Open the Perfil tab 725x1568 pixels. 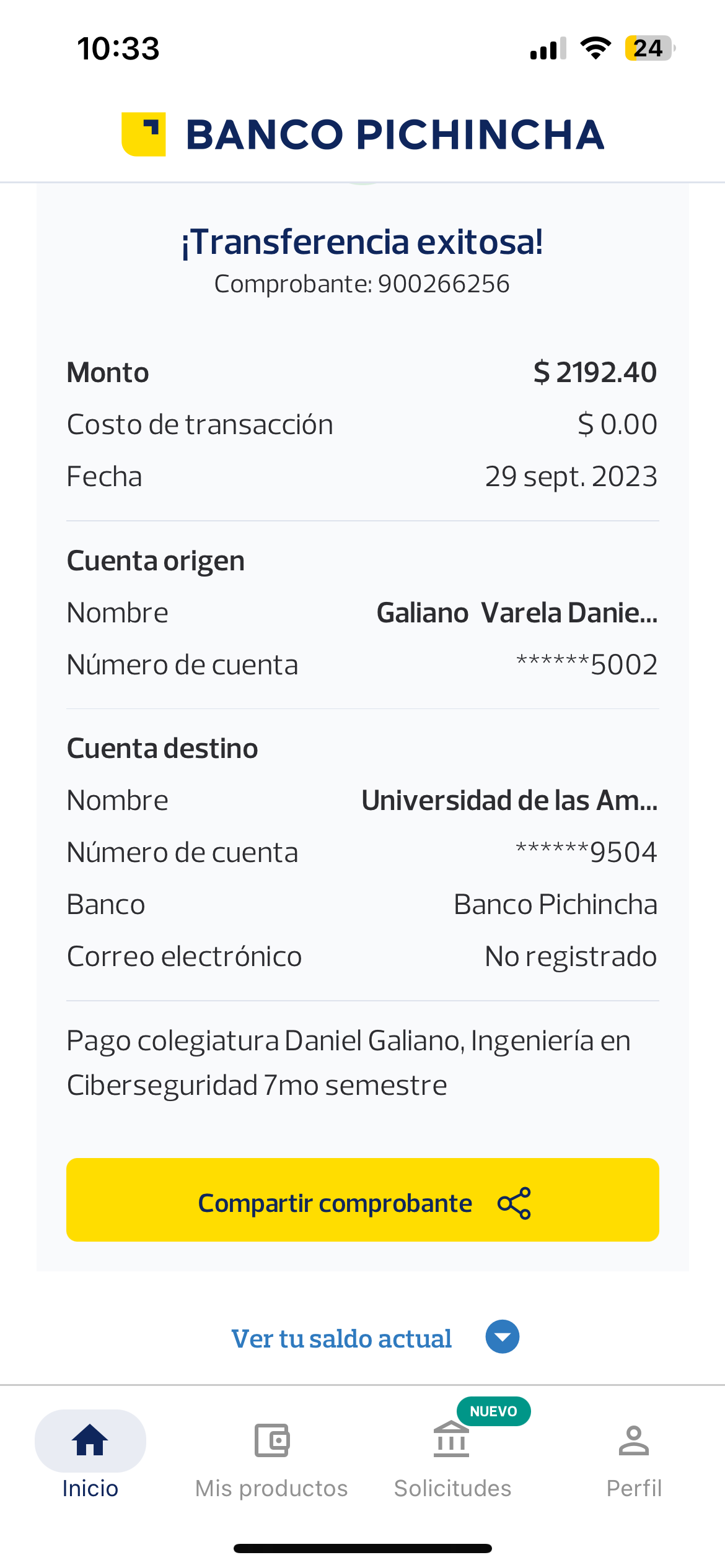(633, 1455)
